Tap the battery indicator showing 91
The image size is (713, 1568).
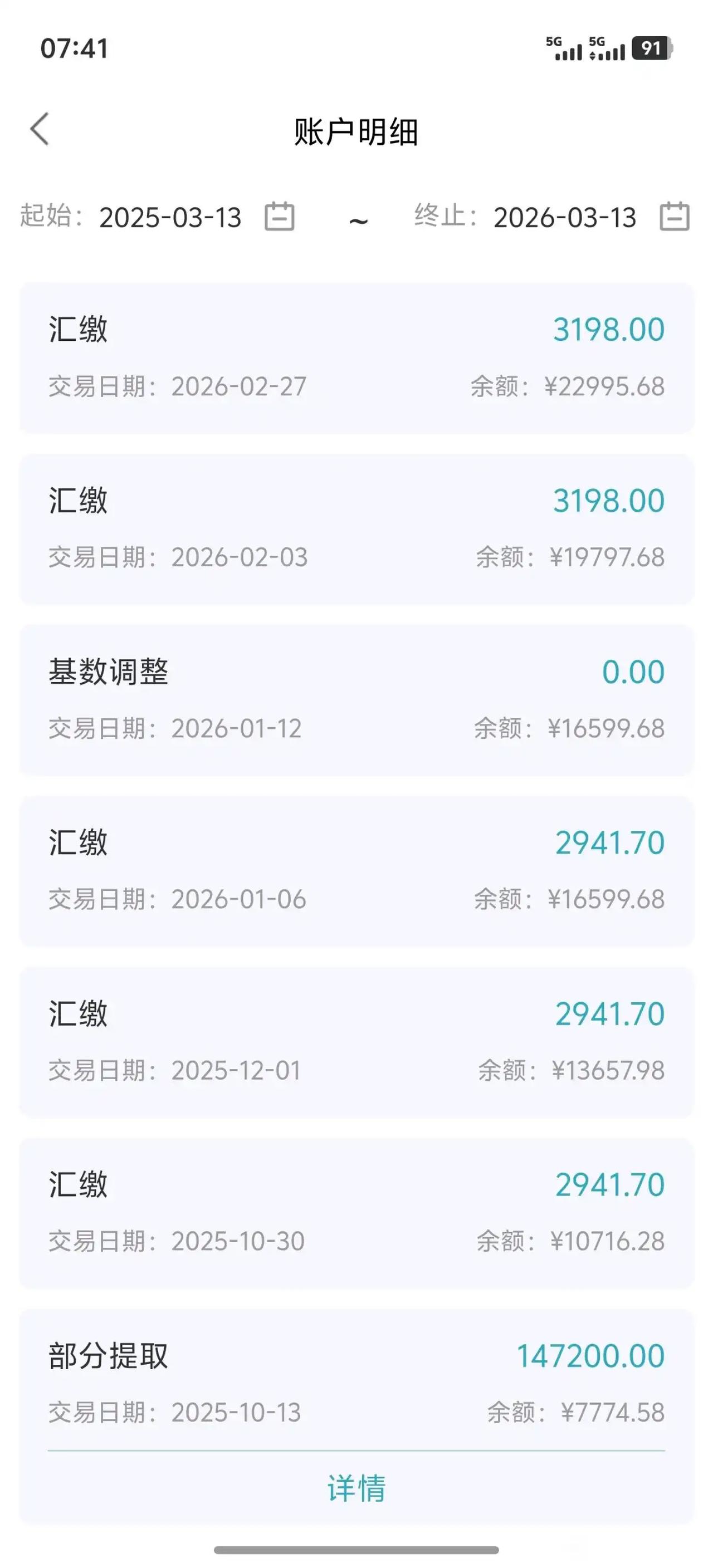click(x=652, y=48)
